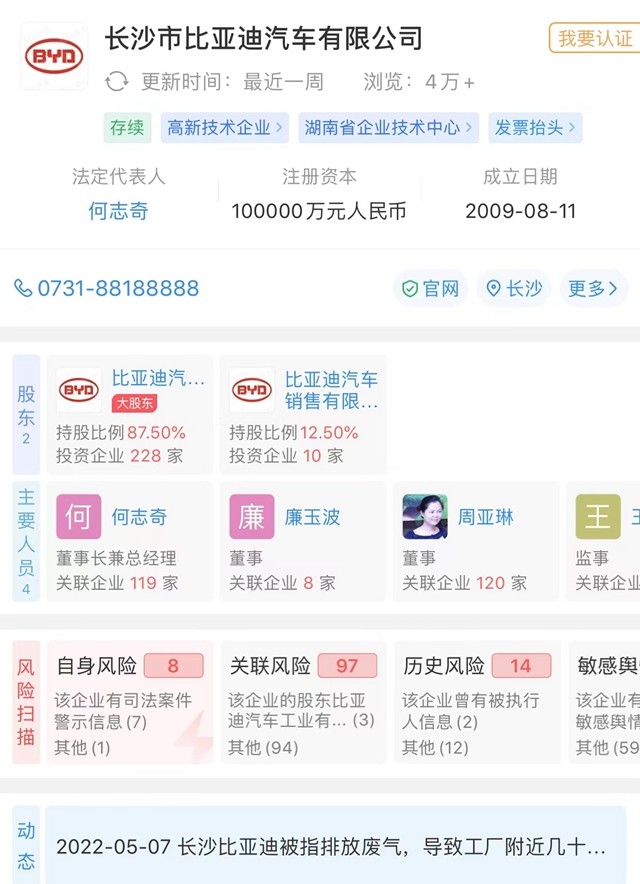Screen dimensions: 640x884
Task: Open legal representative 何志奇 link
Action: pos(118,211)
